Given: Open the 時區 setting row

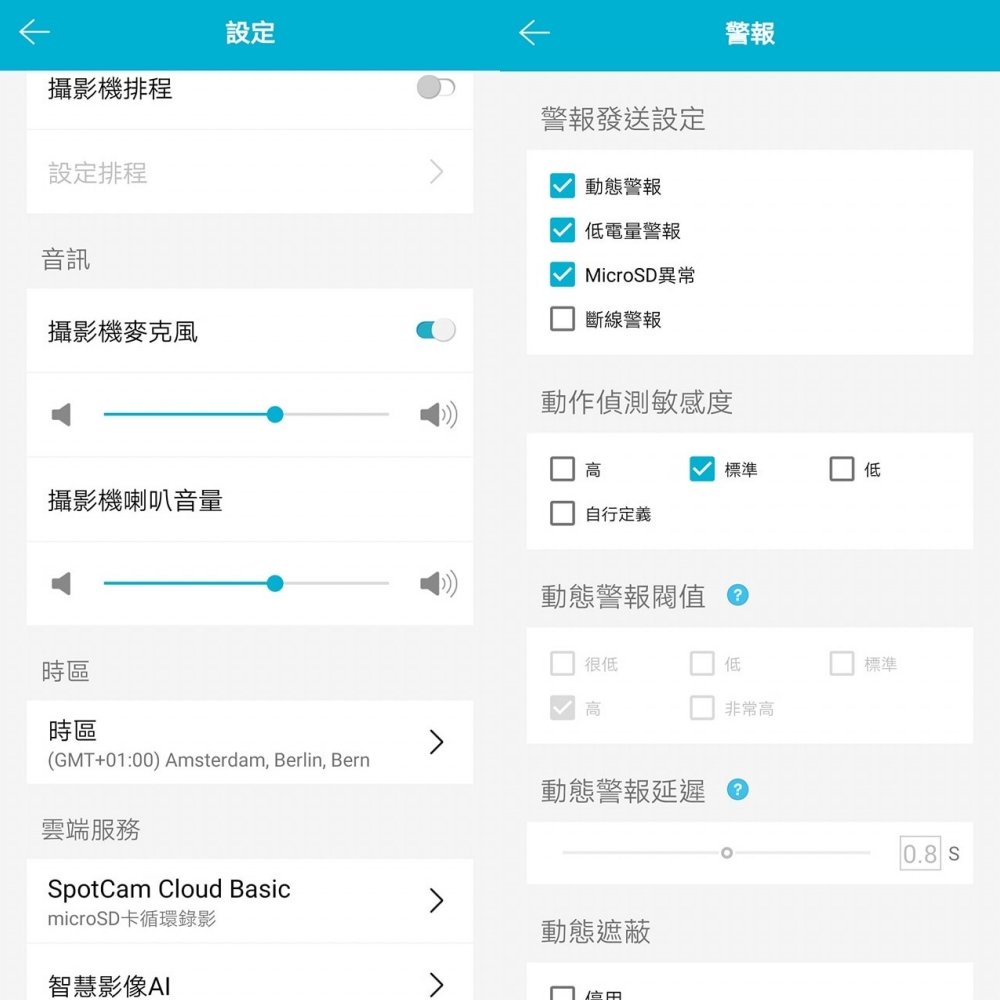Looking at the screenshot, I should (x=249, y=743).
